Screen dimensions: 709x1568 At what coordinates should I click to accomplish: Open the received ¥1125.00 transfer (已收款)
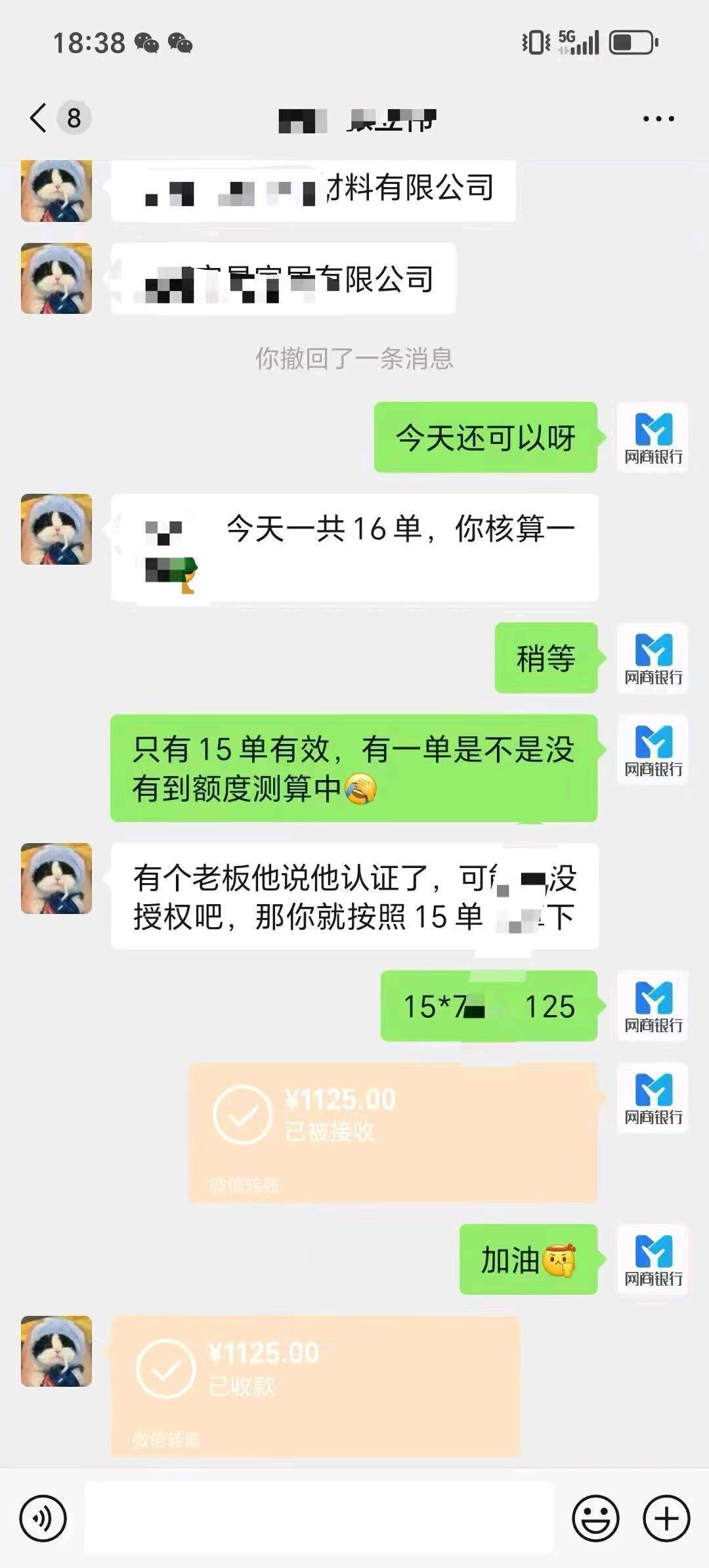[315, 1387]
